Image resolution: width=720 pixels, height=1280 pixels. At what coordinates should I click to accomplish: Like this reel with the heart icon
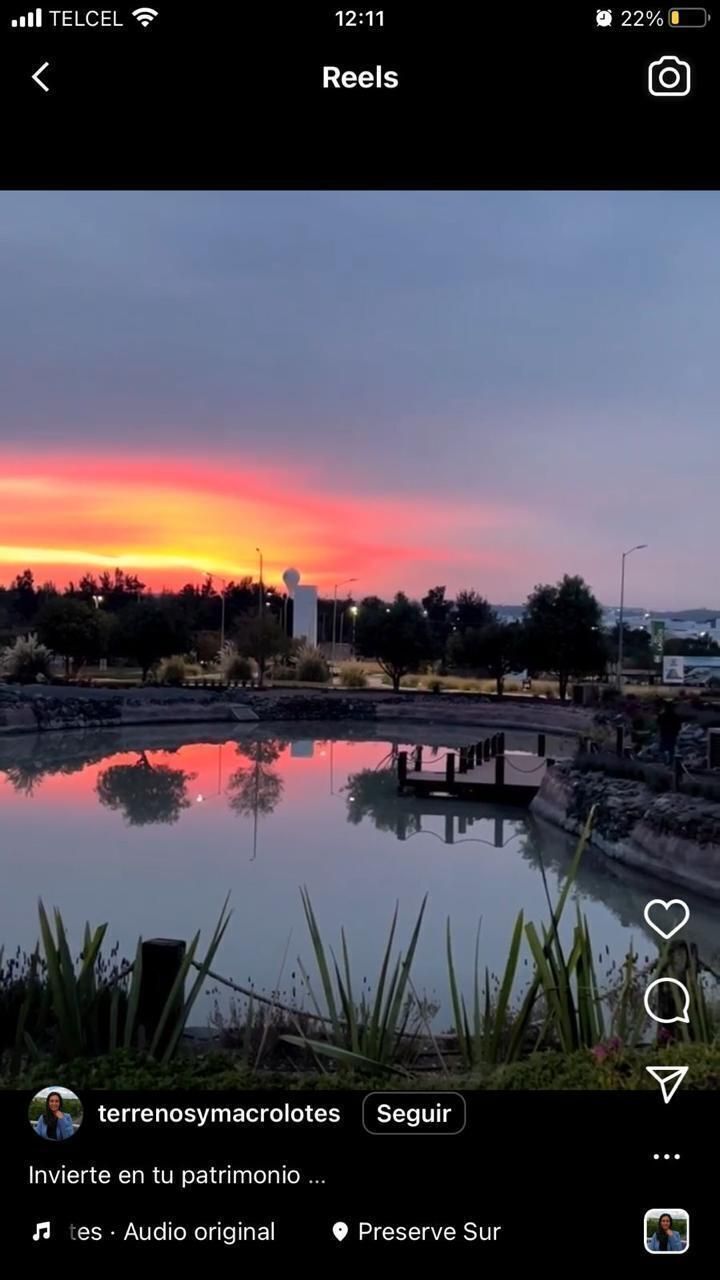coord(666,919)
